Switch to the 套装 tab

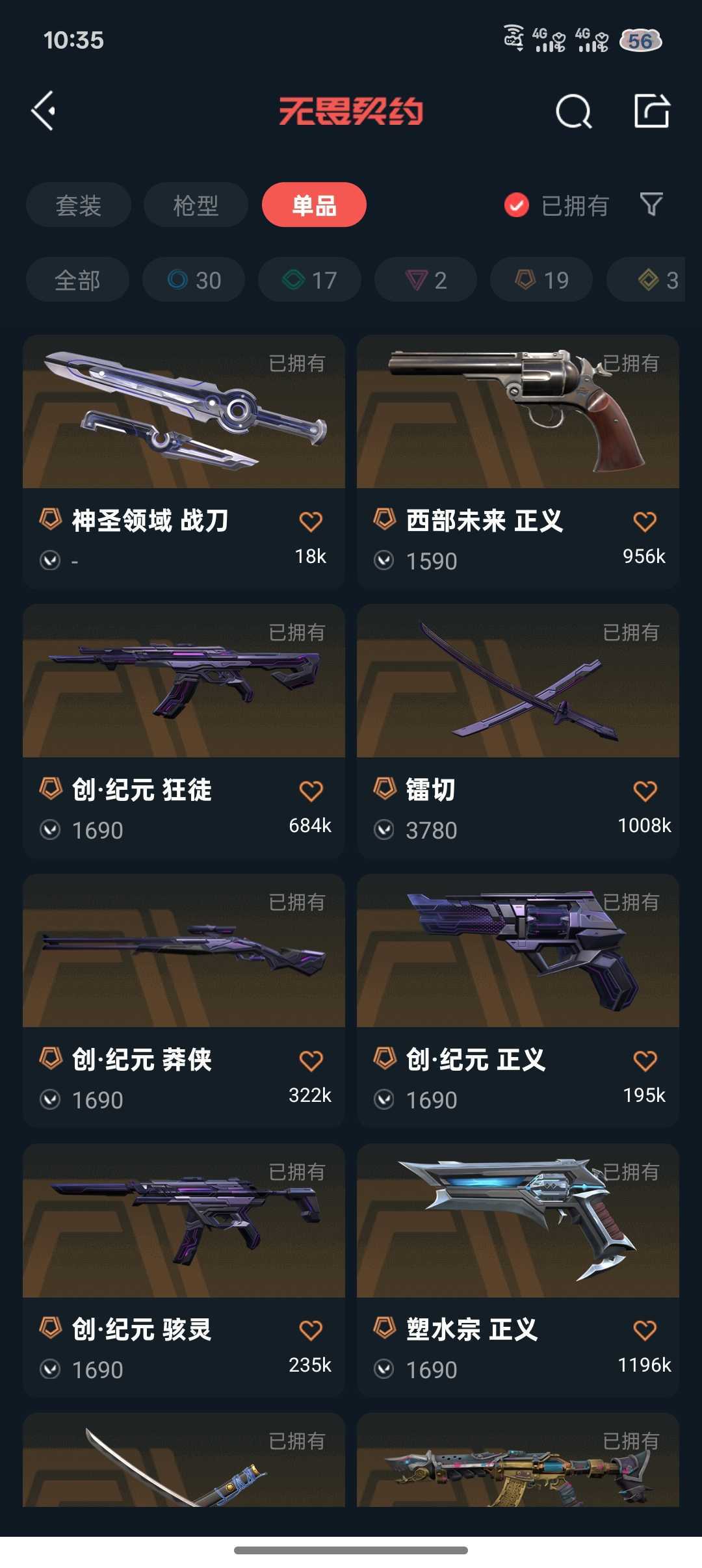click(78, 205)
